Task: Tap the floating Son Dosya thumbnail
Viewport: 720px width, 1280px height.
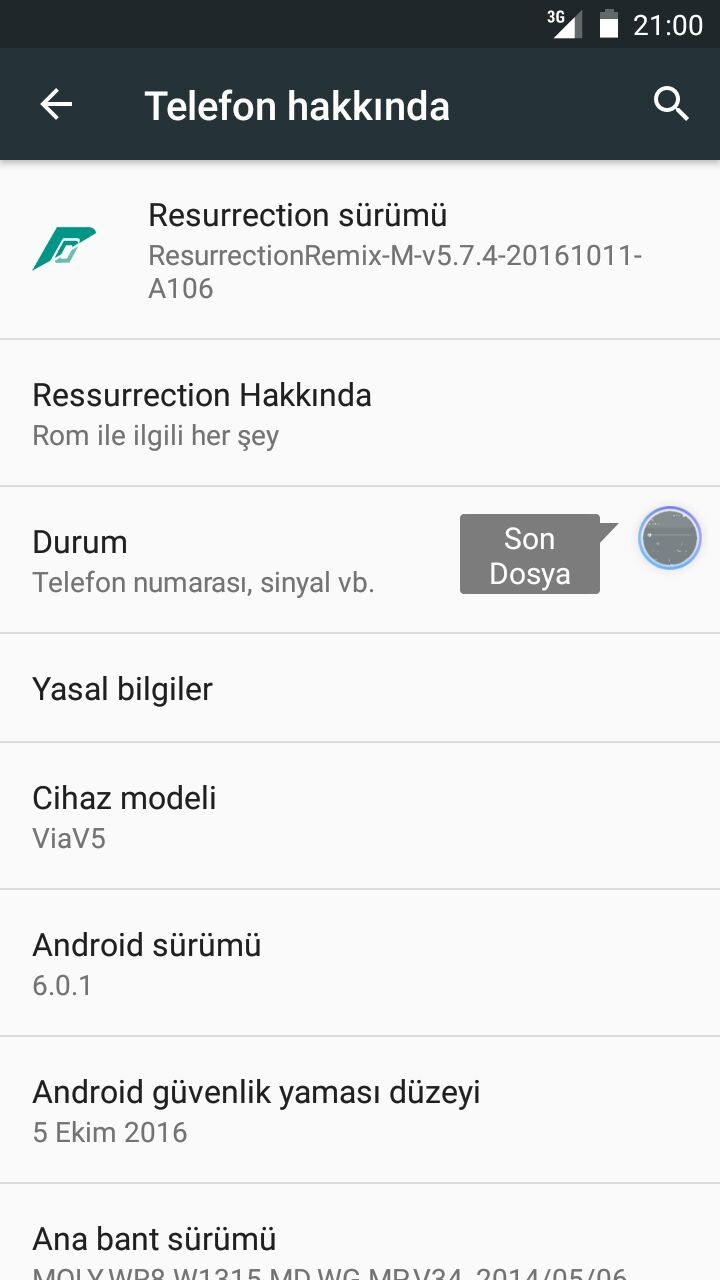Action: (x=669, y=538)
